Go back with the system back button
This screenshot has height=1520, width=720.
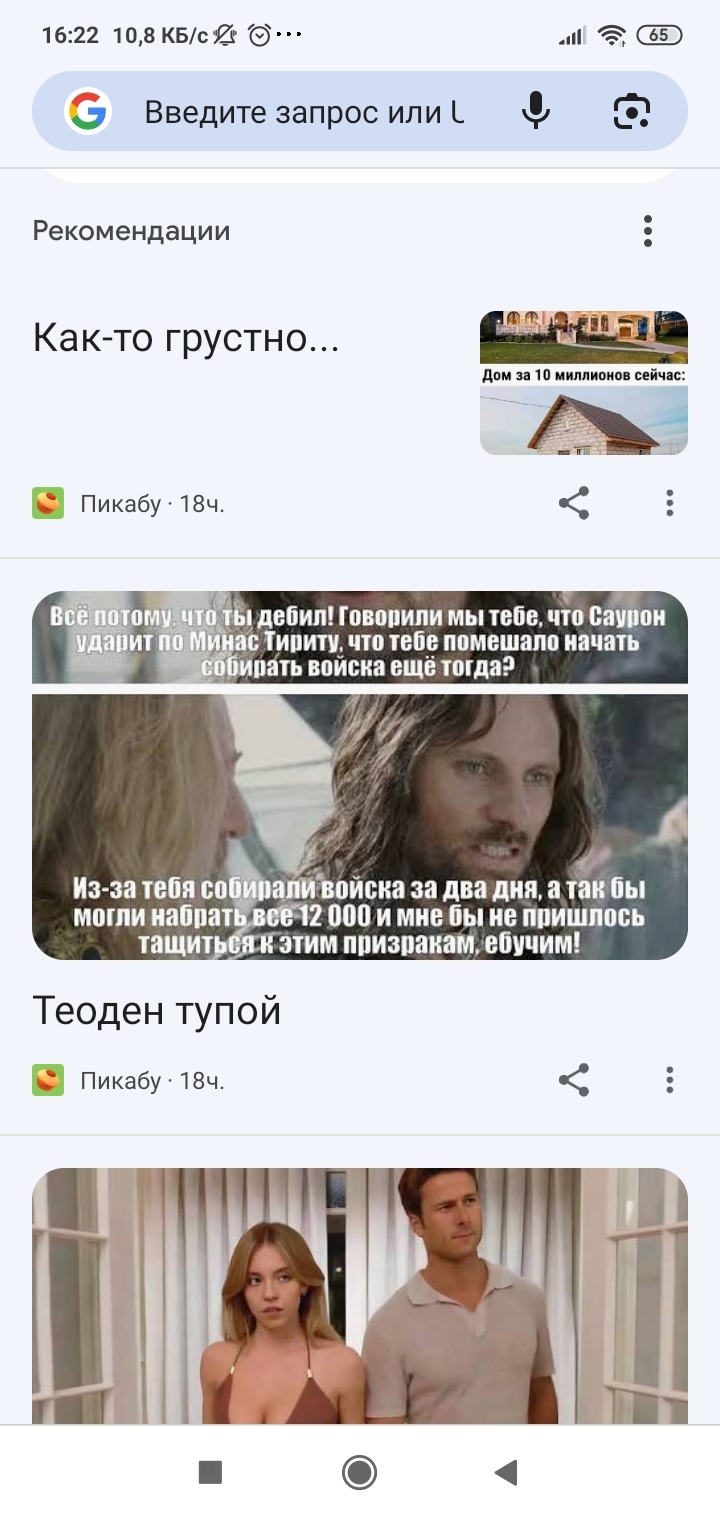[x=506, y=1472]
